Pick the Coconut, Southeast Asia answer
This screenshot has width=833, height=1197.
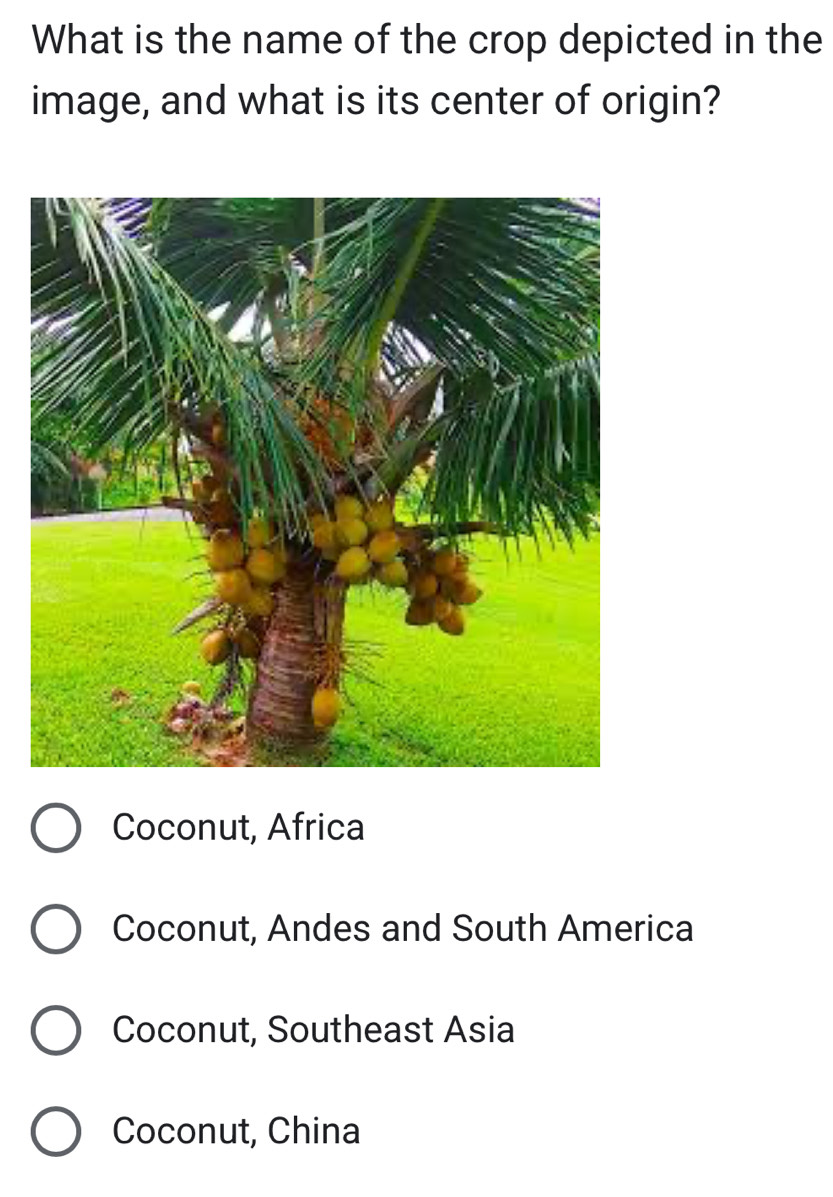click(56, 1031)
